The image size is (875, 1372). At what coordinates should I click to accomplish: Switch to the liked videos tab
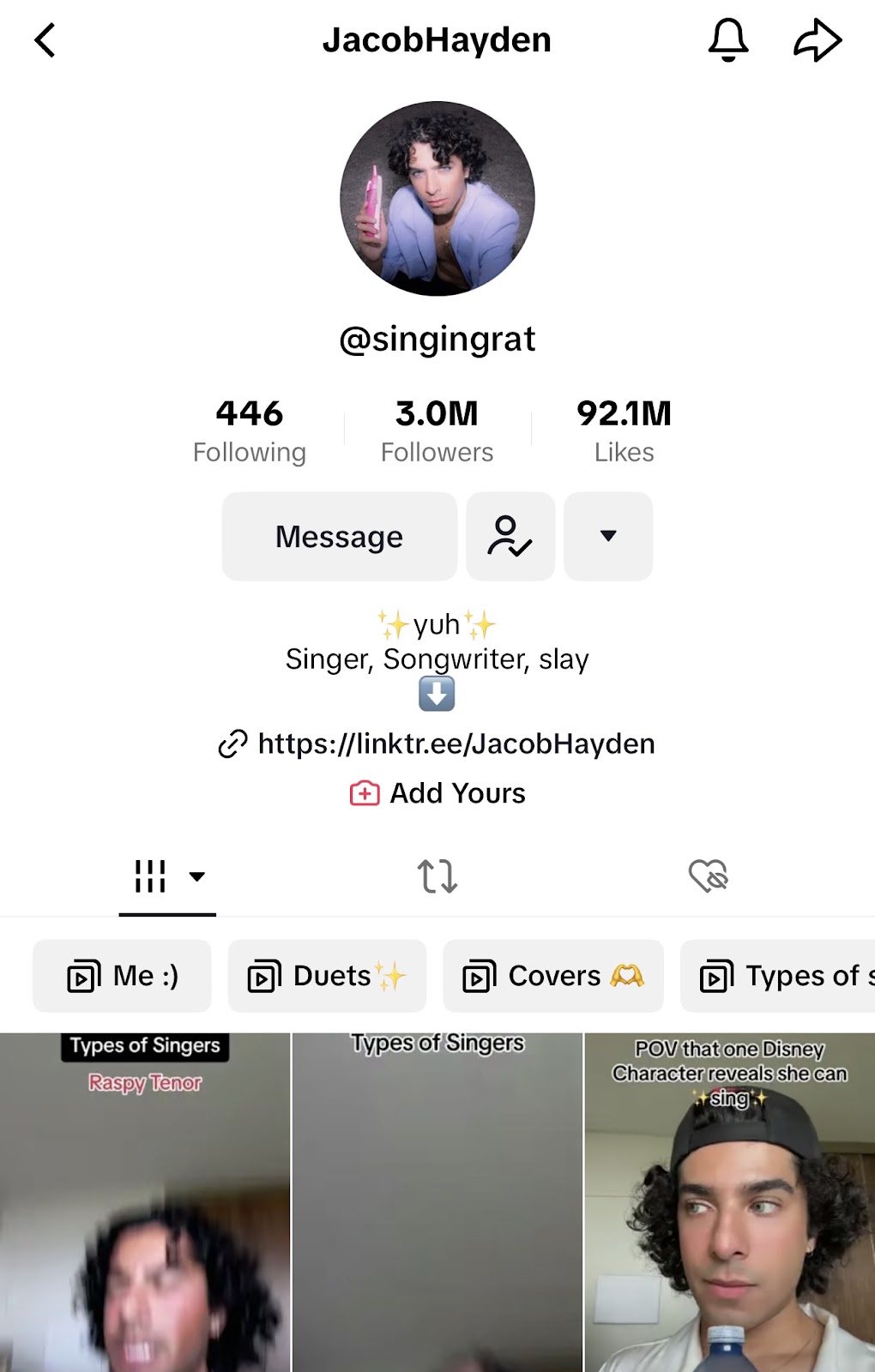[708, 876]
